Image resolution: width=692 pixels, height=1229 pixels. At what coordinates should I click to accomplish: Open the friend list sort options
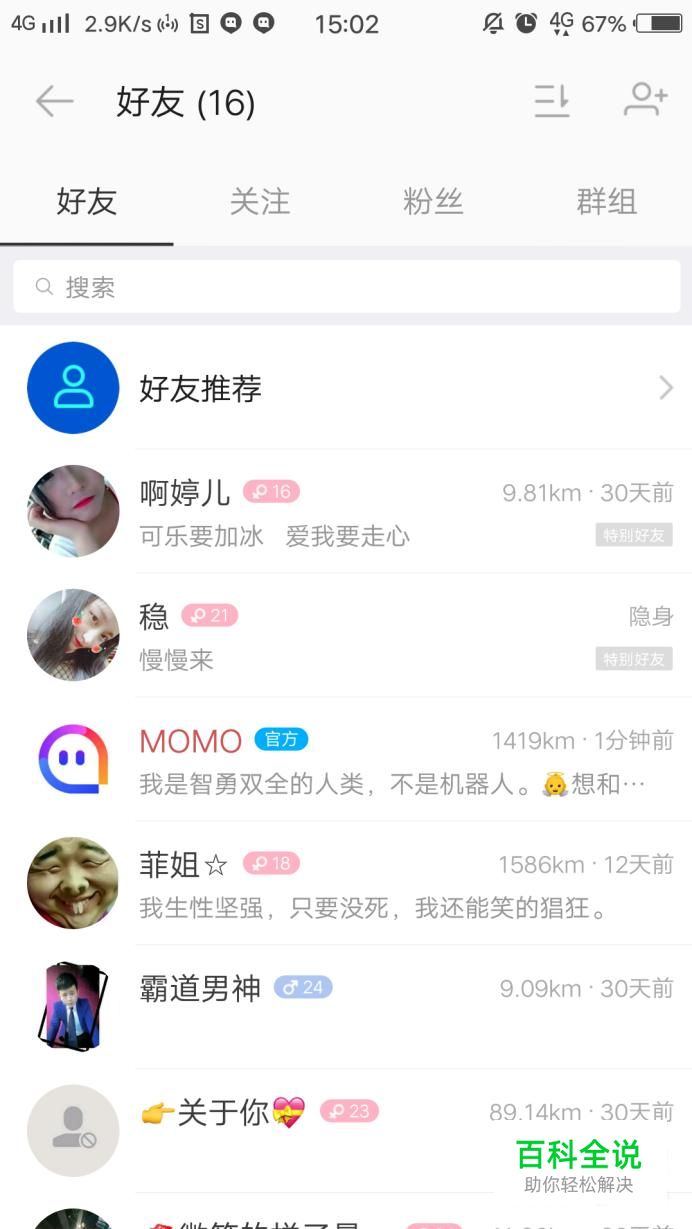[x=552, y=101]
